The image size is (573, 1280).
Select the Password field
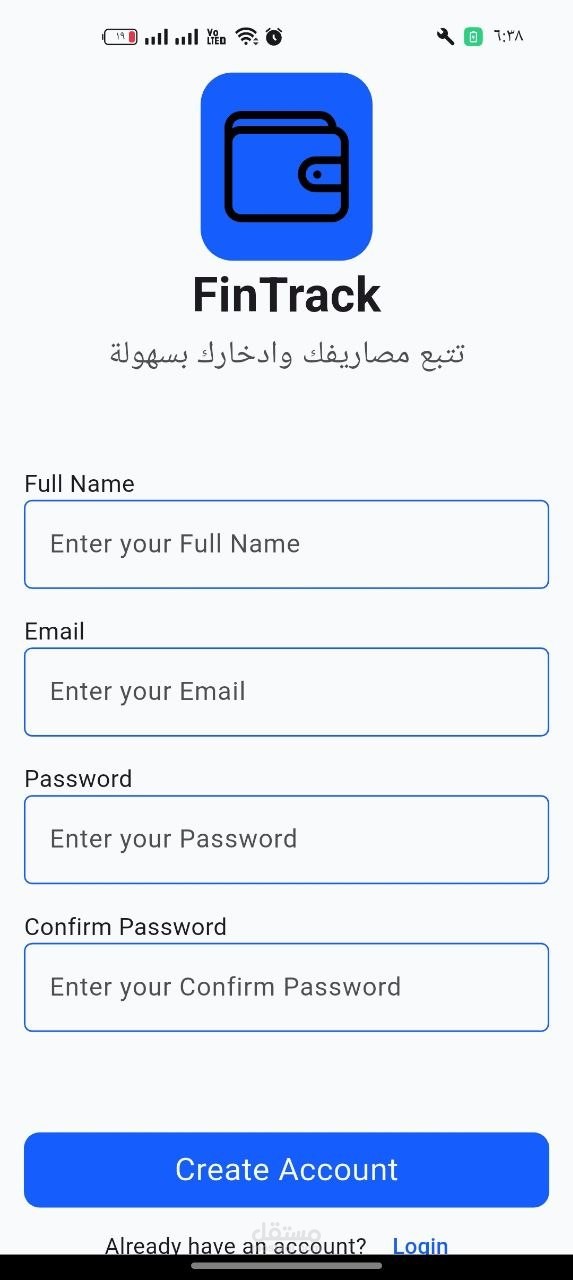click(286, 839)
